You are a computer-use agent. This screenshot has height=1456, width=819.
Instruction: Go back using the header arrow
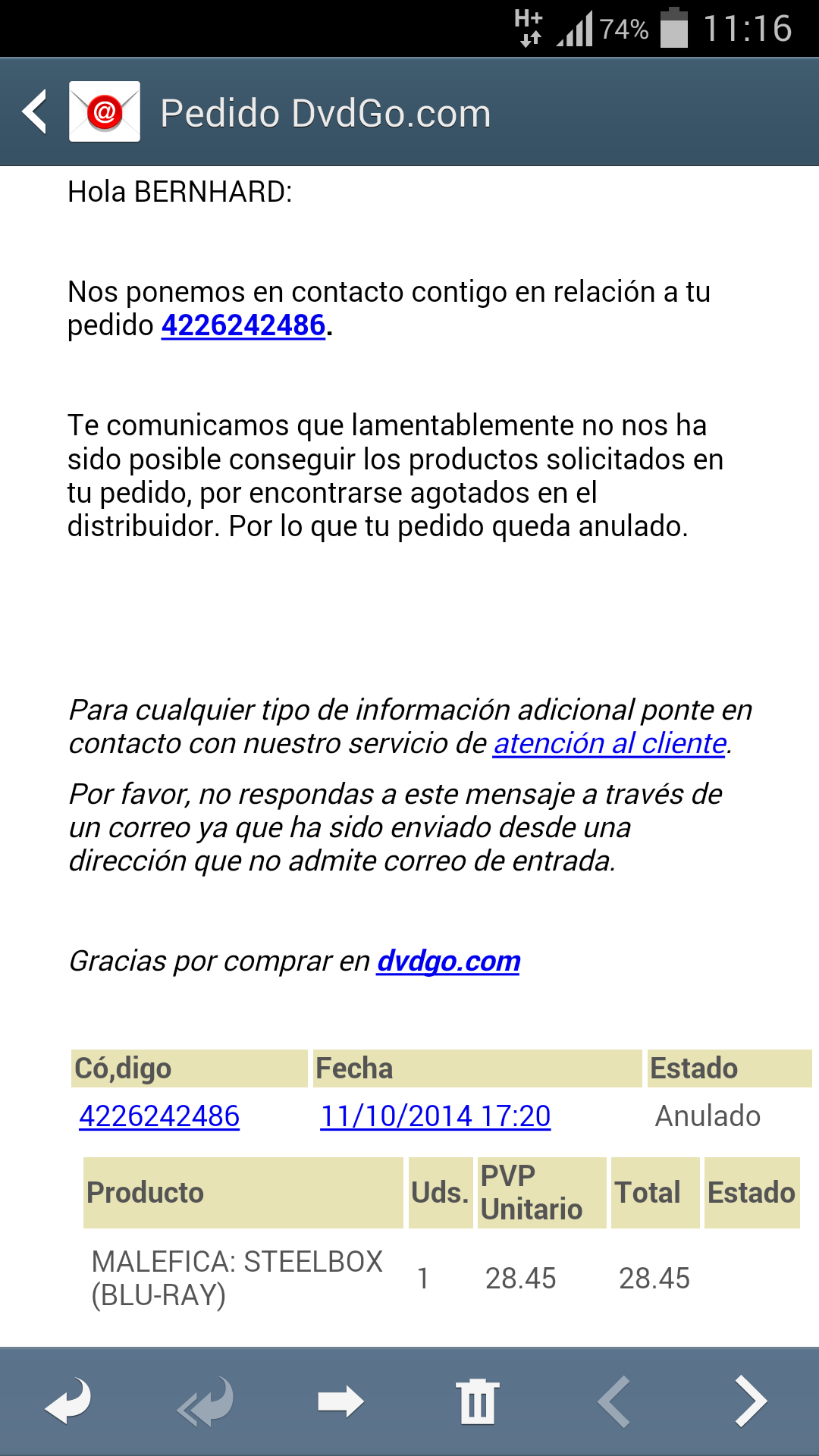click(x=35, y=112)
